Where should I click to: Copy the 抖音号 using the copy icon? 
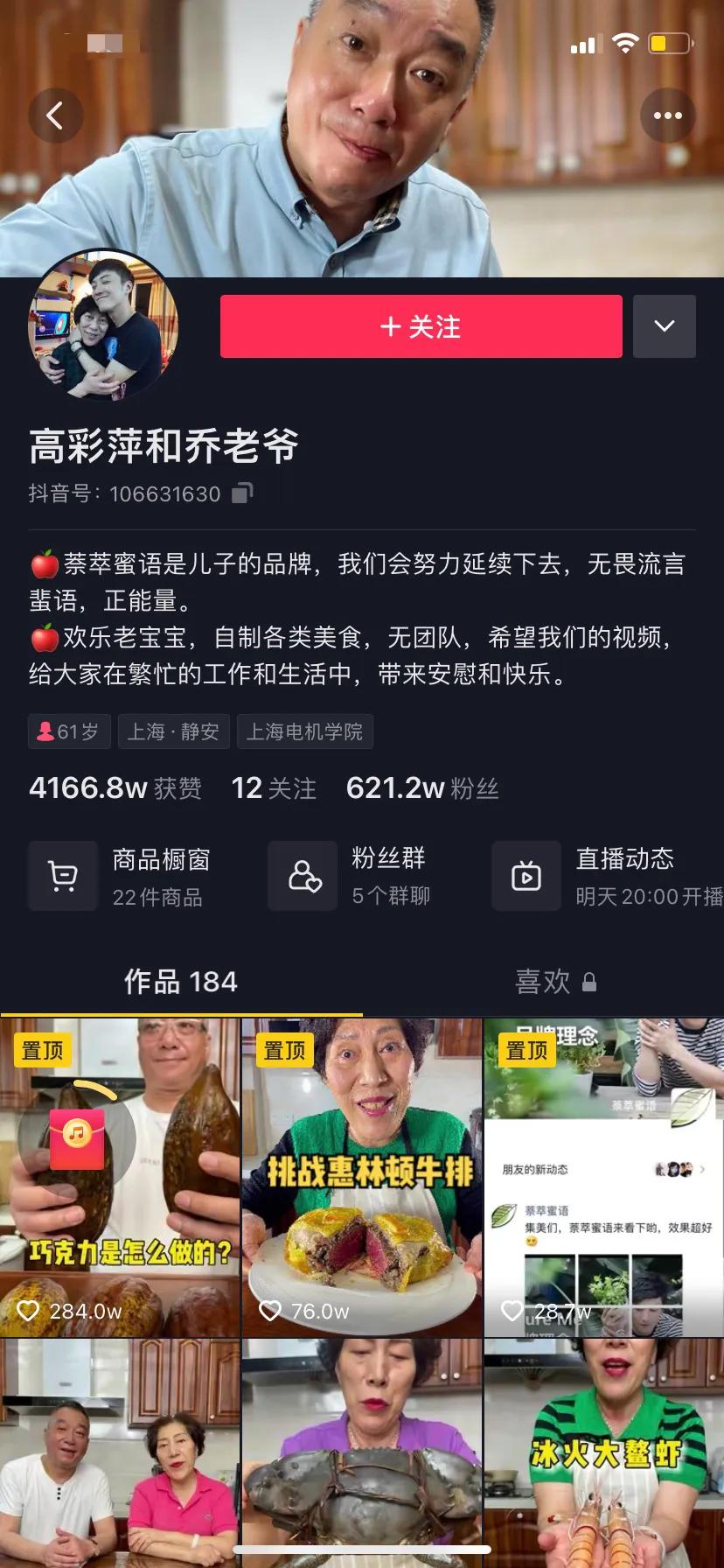click(x=242, y=493)
